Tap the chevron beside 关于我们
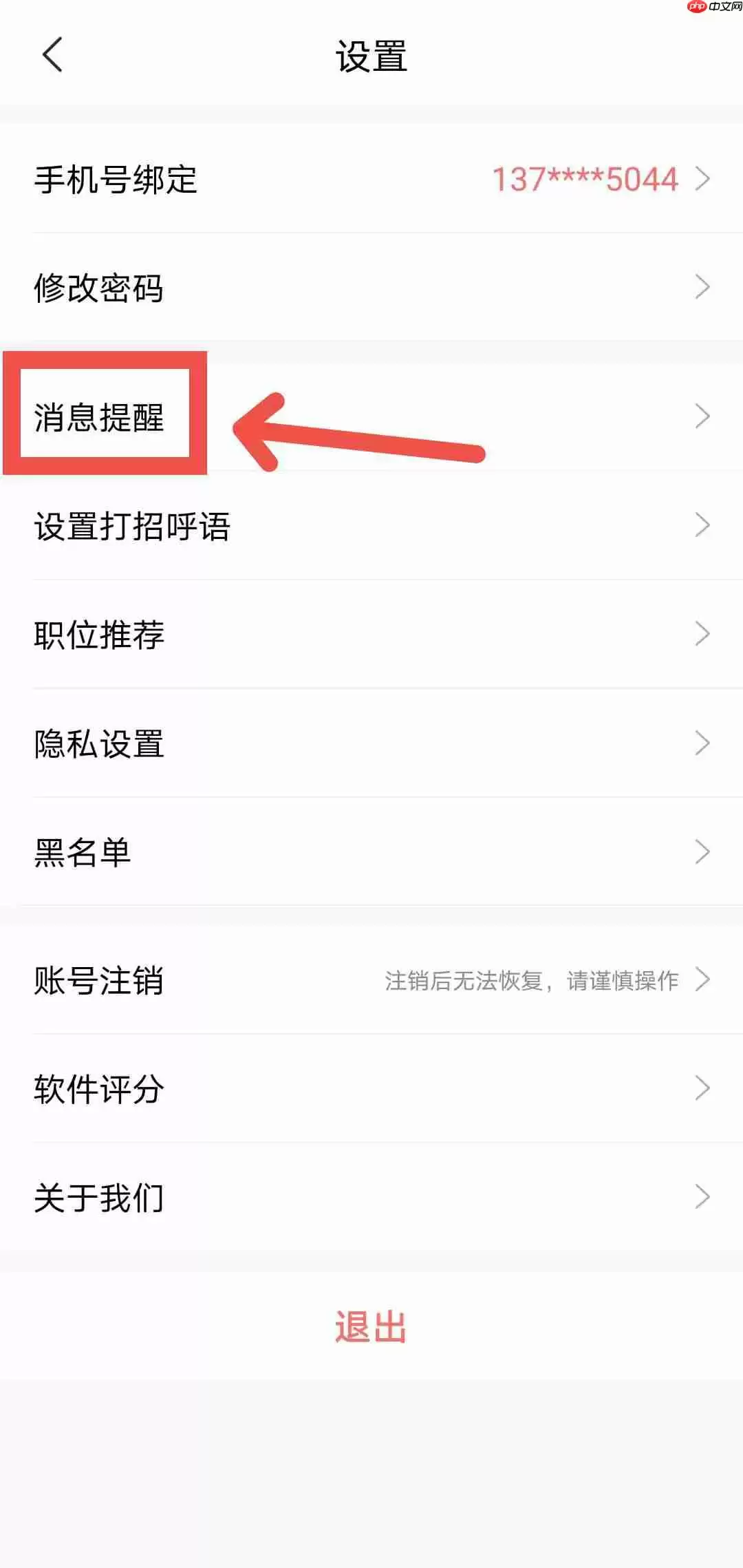 pyautogui.click(x=704, y=1198)
